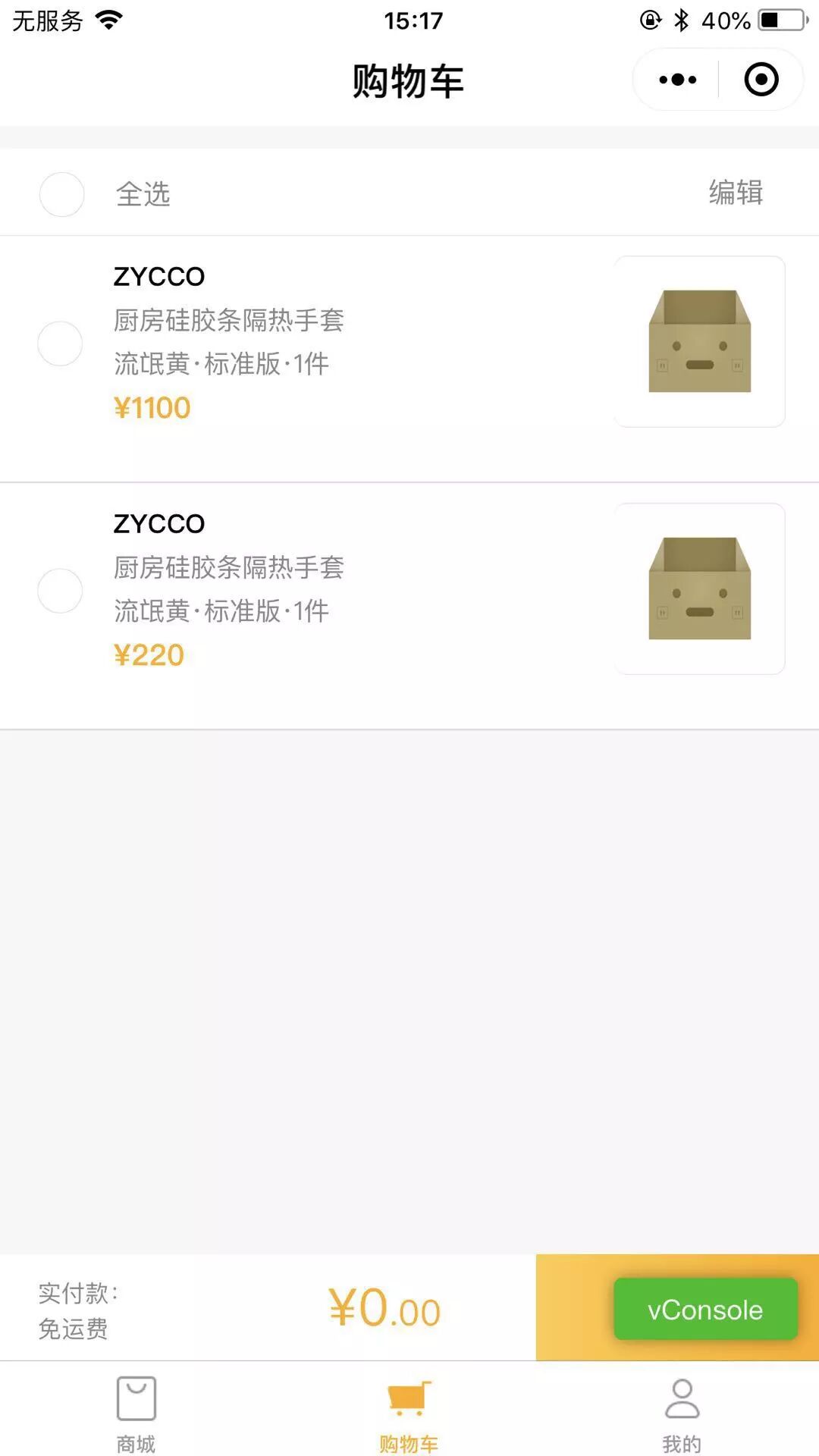Tick the 全选 select-all checkbox
Screen dimensions: 819x1456
pyautogui.click(x=61, y=194)
